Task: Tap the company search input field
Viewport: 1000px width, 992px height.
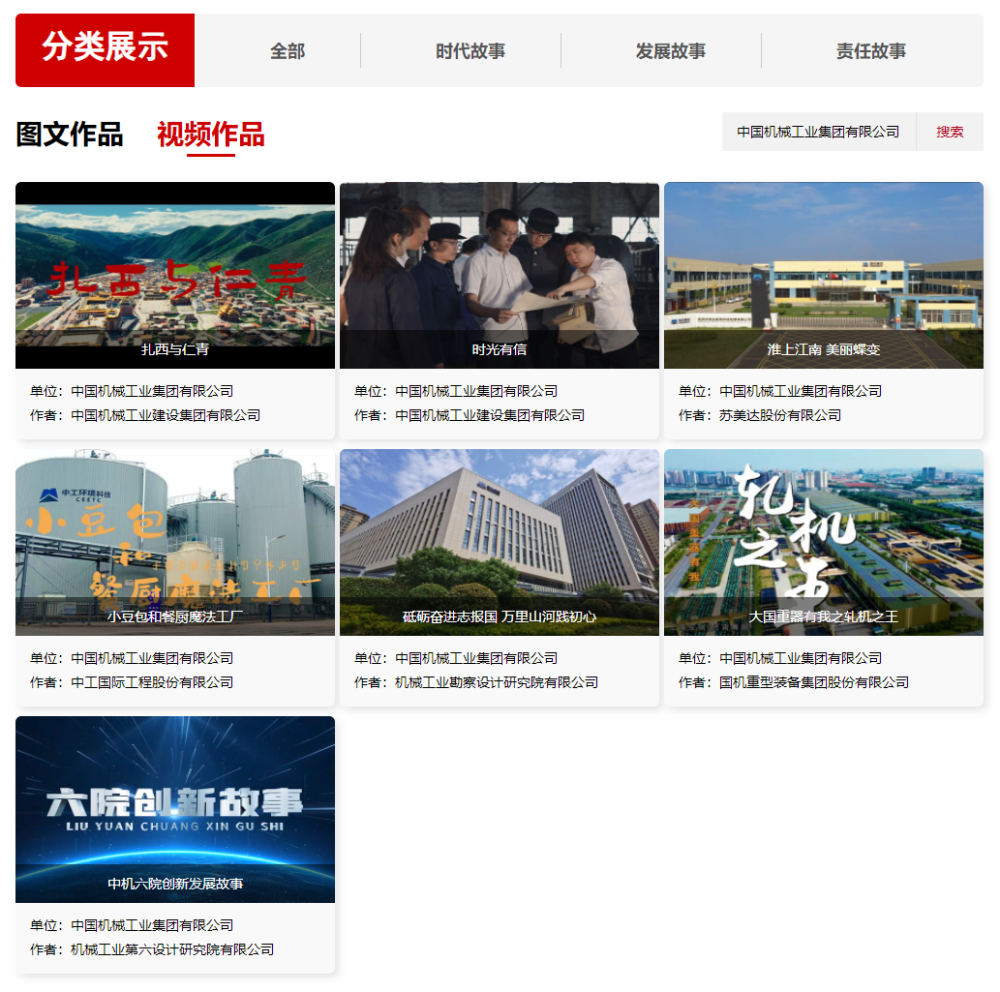Action: 818,132
